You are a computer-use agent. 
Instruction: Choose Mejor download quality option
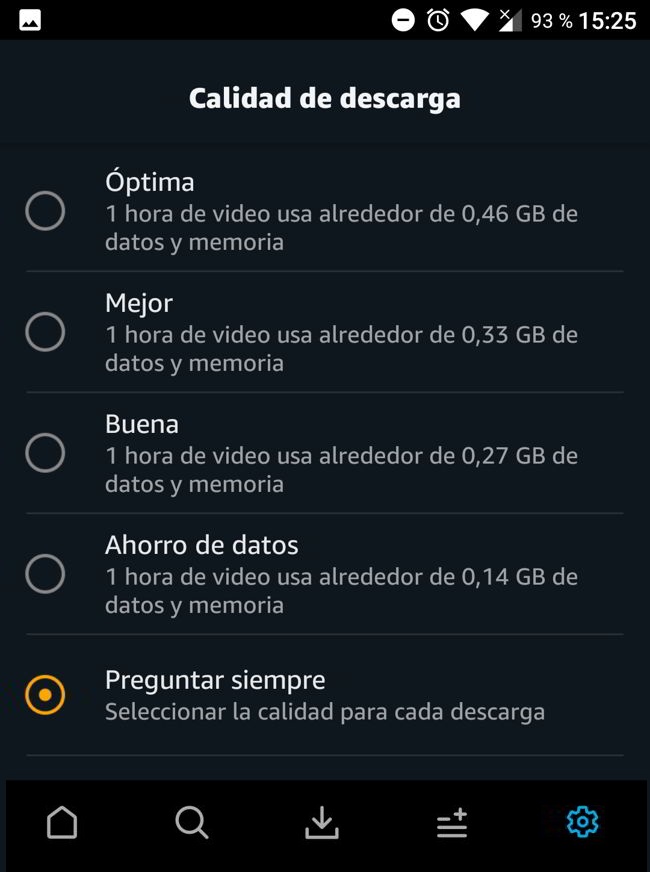pyautogui.click(x=45, y=332)
